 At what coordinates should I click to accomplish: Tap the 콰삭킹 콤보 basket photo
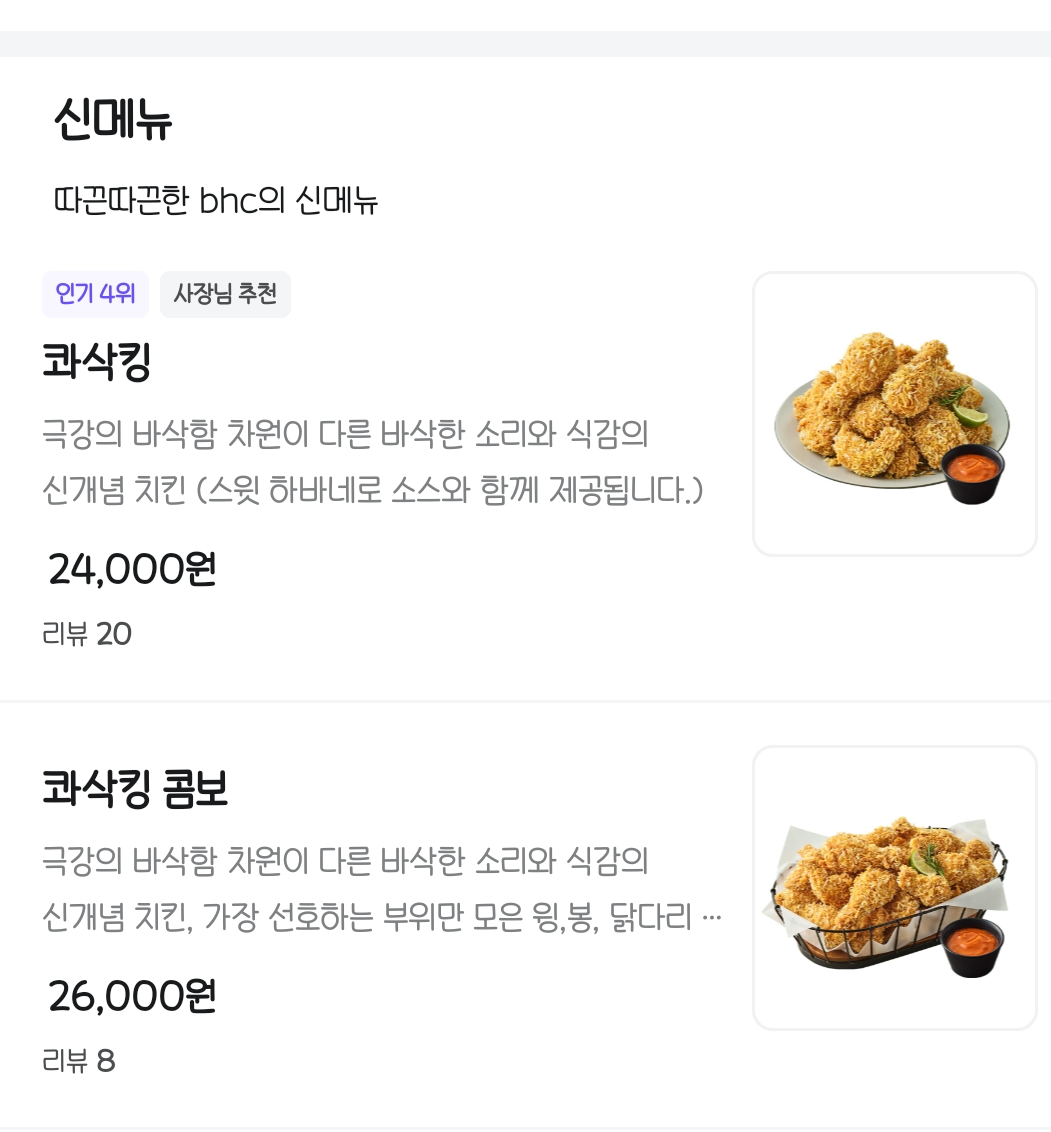coord(894,888)
